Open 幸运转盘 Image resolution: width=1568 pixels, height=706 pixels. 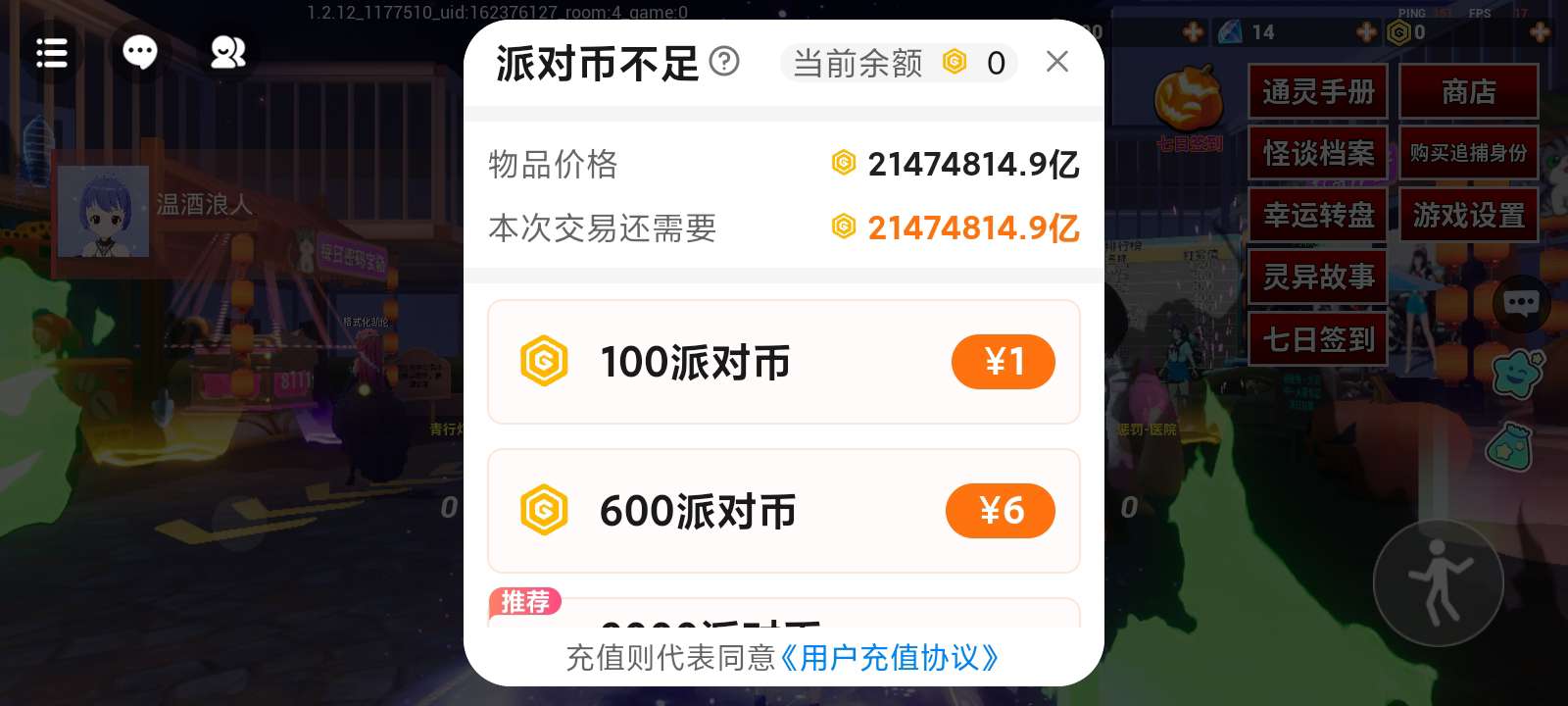click(1318, 216)
